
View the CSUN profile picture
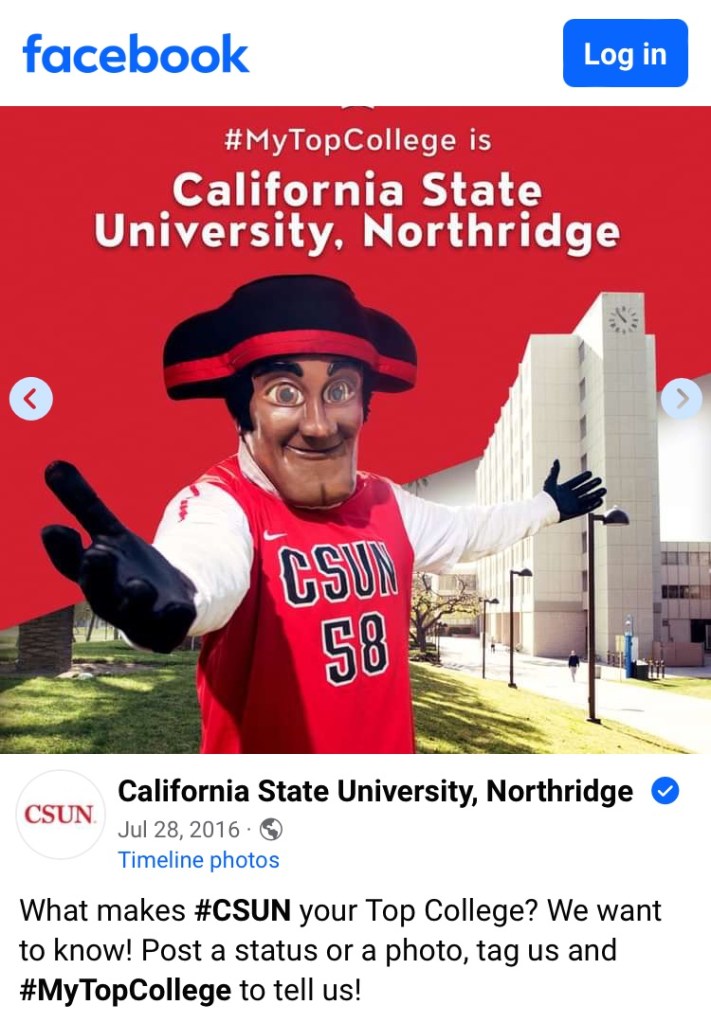click(x=60, y=814)
